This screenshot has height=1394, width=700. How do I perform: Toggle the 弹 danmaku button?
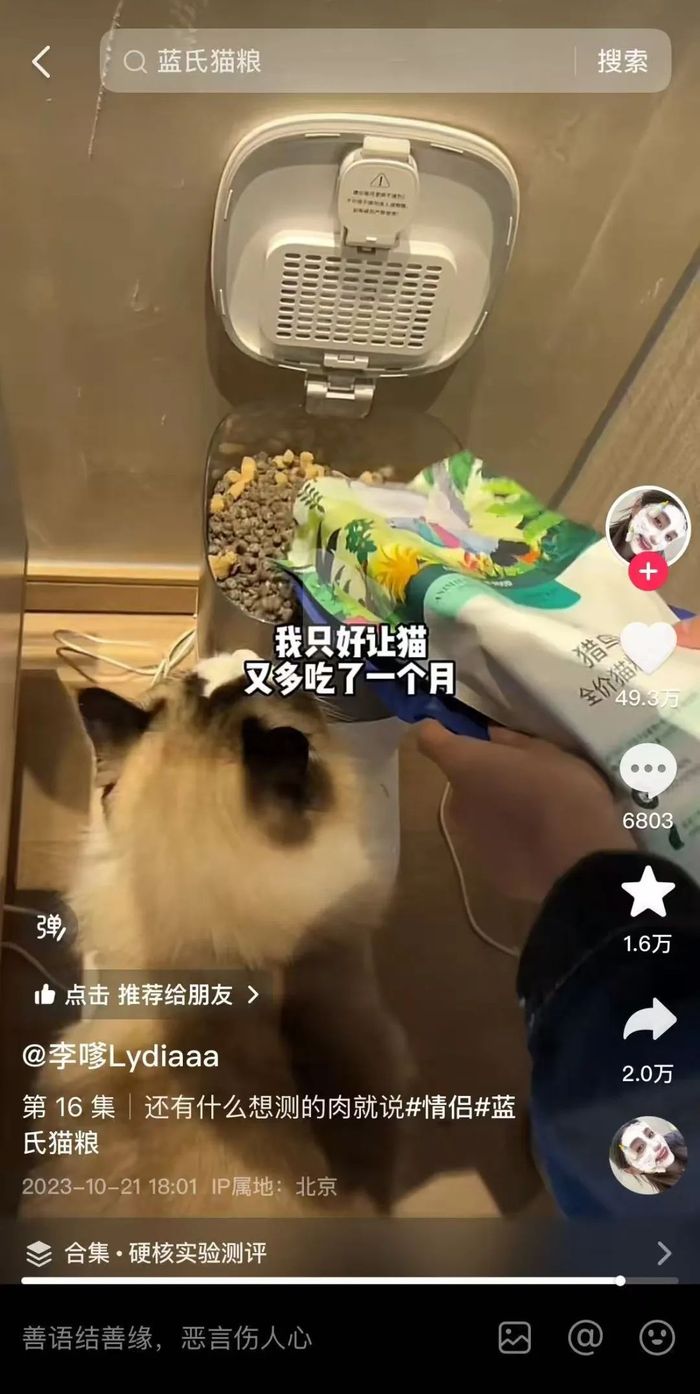click(50, 927)
